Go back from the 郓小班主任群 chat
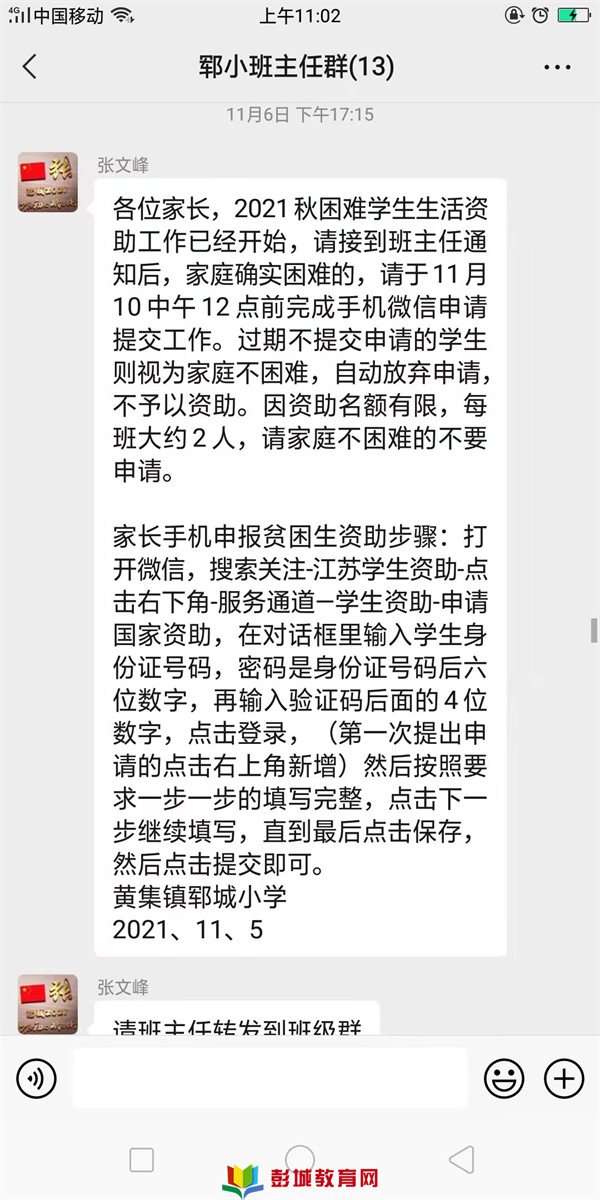Viewport: 600px width, 1200px height. click(29, 67)
